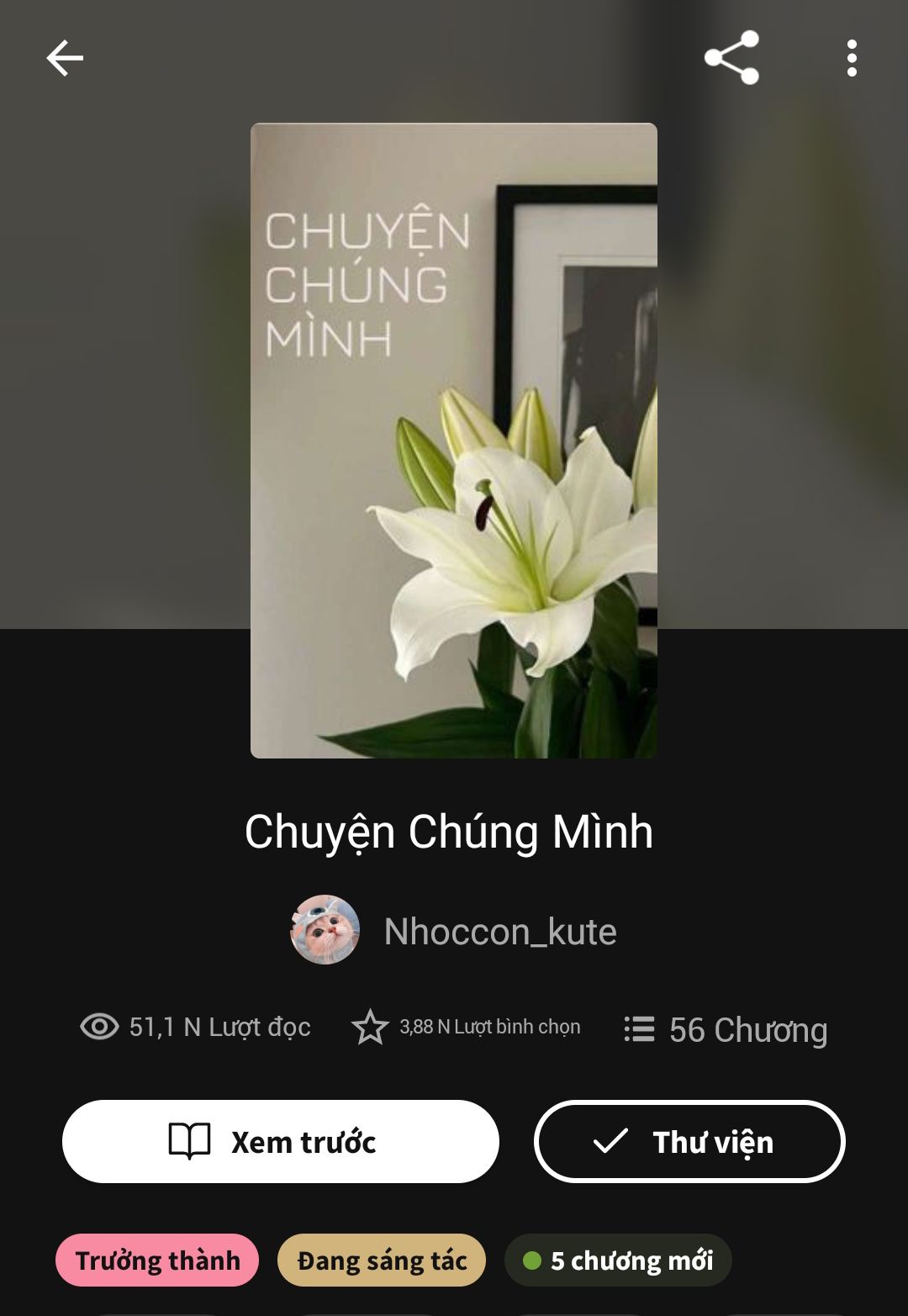This screenshot has width=908, height=1316.
Task: Go back using the arrow icon
Action: [65, 58]
